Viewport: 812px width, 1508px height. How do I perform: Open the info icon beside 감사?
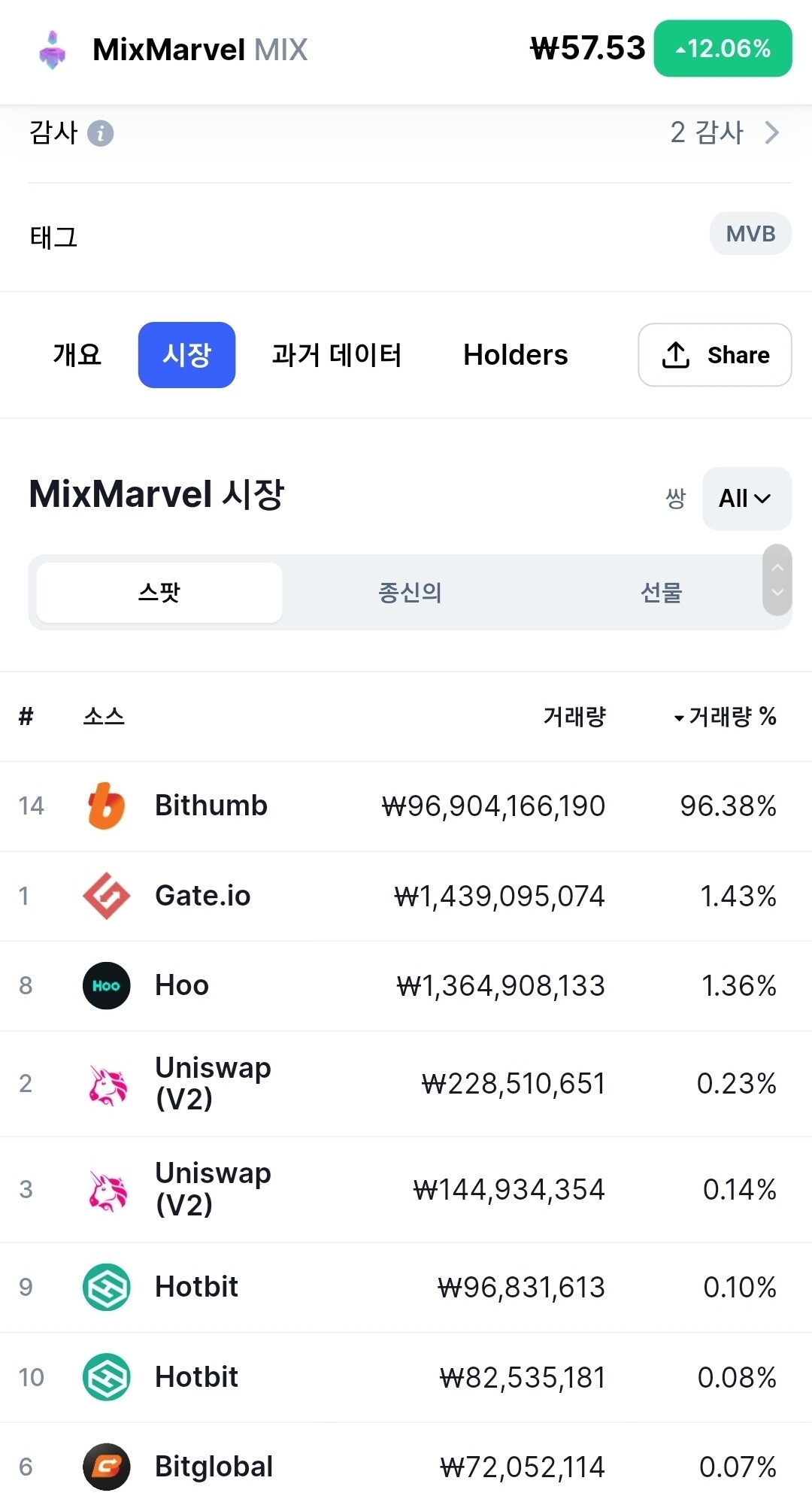[102, 133]
